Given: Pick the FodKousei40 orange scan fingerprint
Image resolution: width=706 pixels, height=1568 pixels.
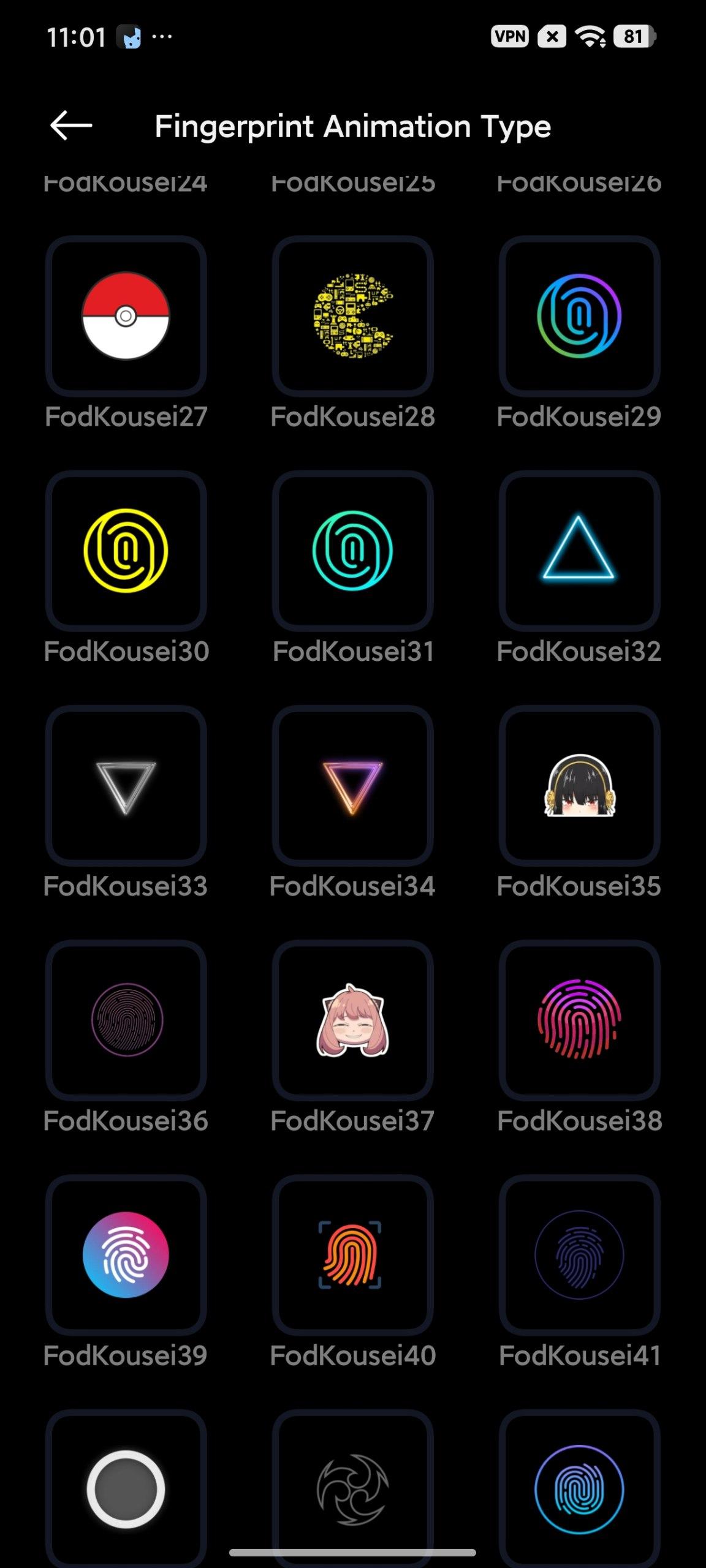Looking at the screenshot, I should coord(353,1254).
